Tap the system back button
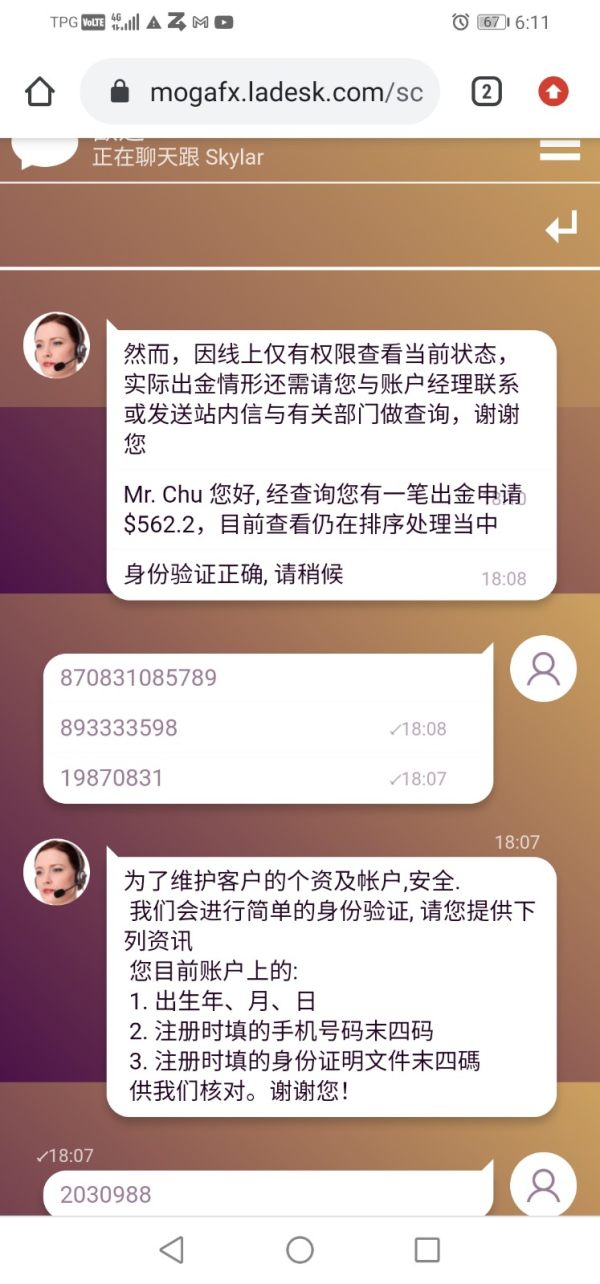This screenshot has width=600, height=1284. (x=172, y=1249)
